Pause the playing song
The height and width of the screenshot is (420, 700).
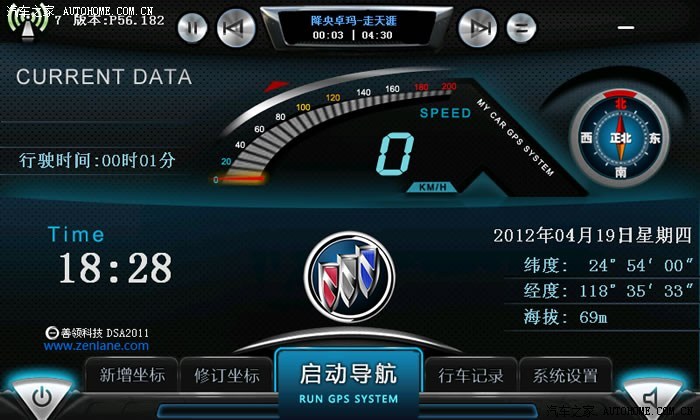tap(196, 27)
